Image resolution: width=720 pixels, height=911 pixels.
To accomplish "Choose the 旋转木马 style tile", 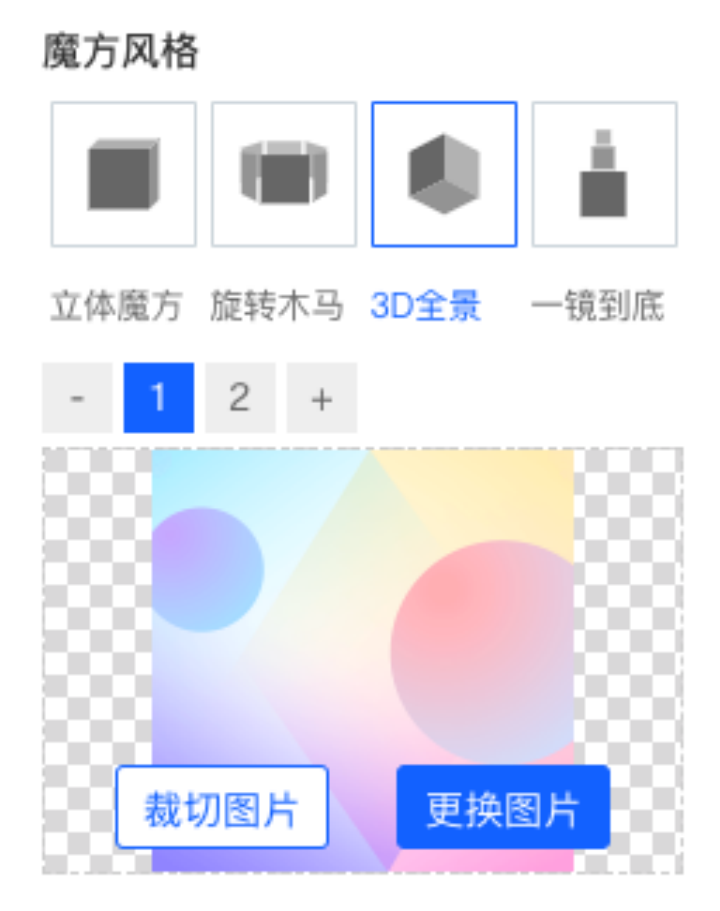I will tap(283, 174).
